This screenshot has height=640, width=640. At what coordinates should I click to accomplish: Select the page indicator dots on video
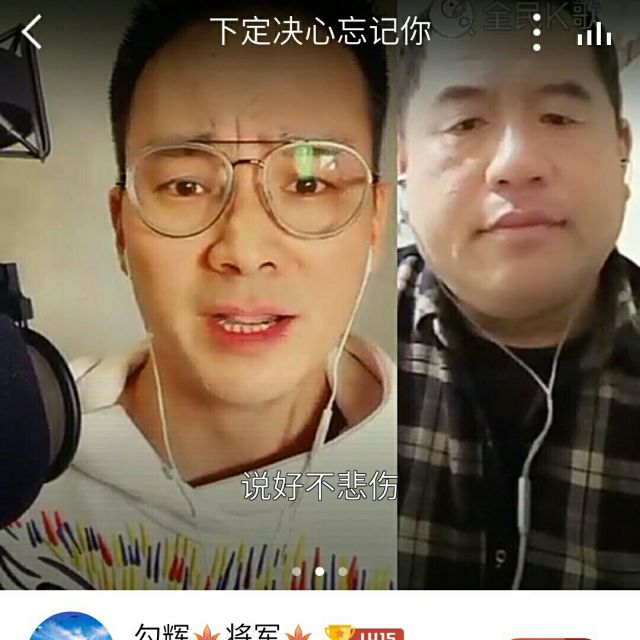(319, 572)
